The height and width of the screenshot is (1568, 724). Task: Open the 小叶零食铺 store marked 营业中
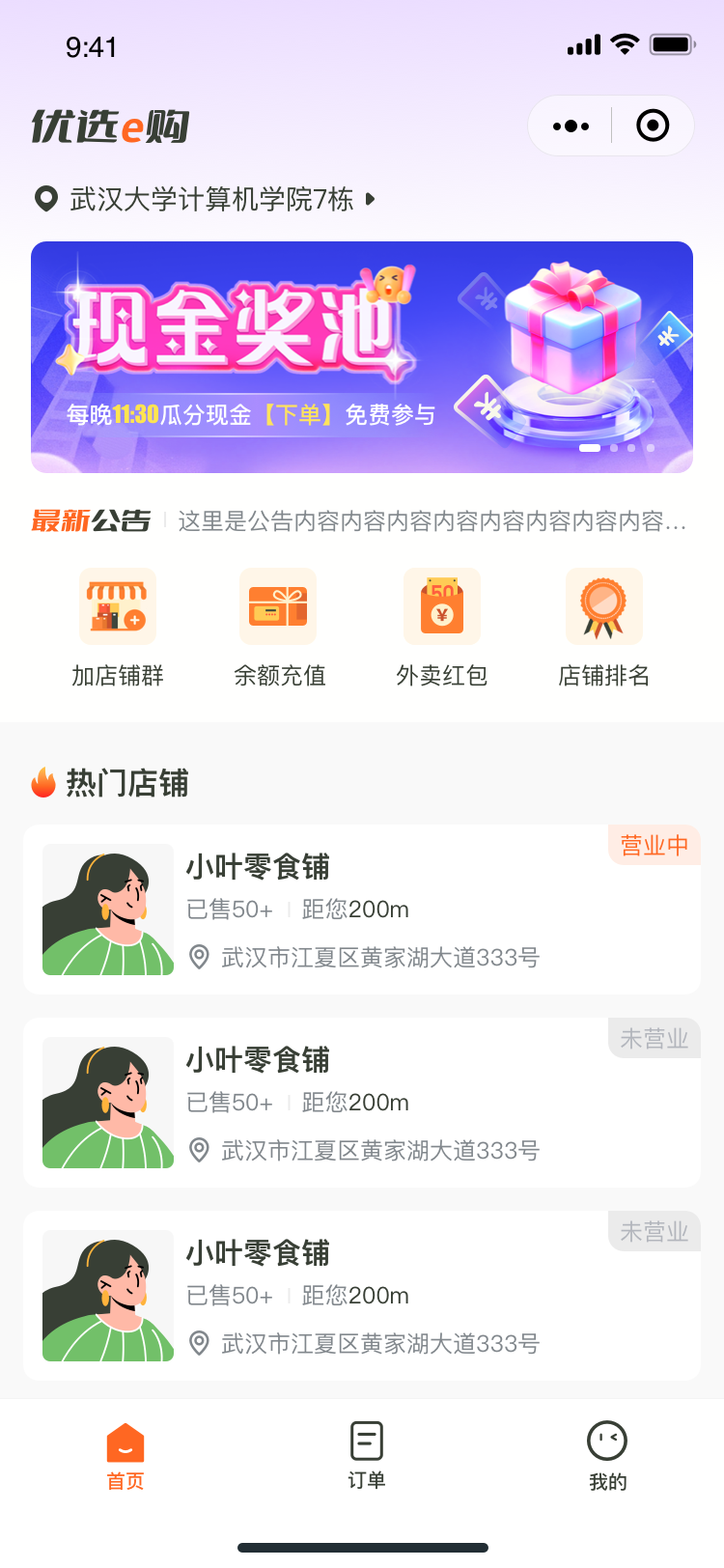pyautogui.click(x=362, y=909)
